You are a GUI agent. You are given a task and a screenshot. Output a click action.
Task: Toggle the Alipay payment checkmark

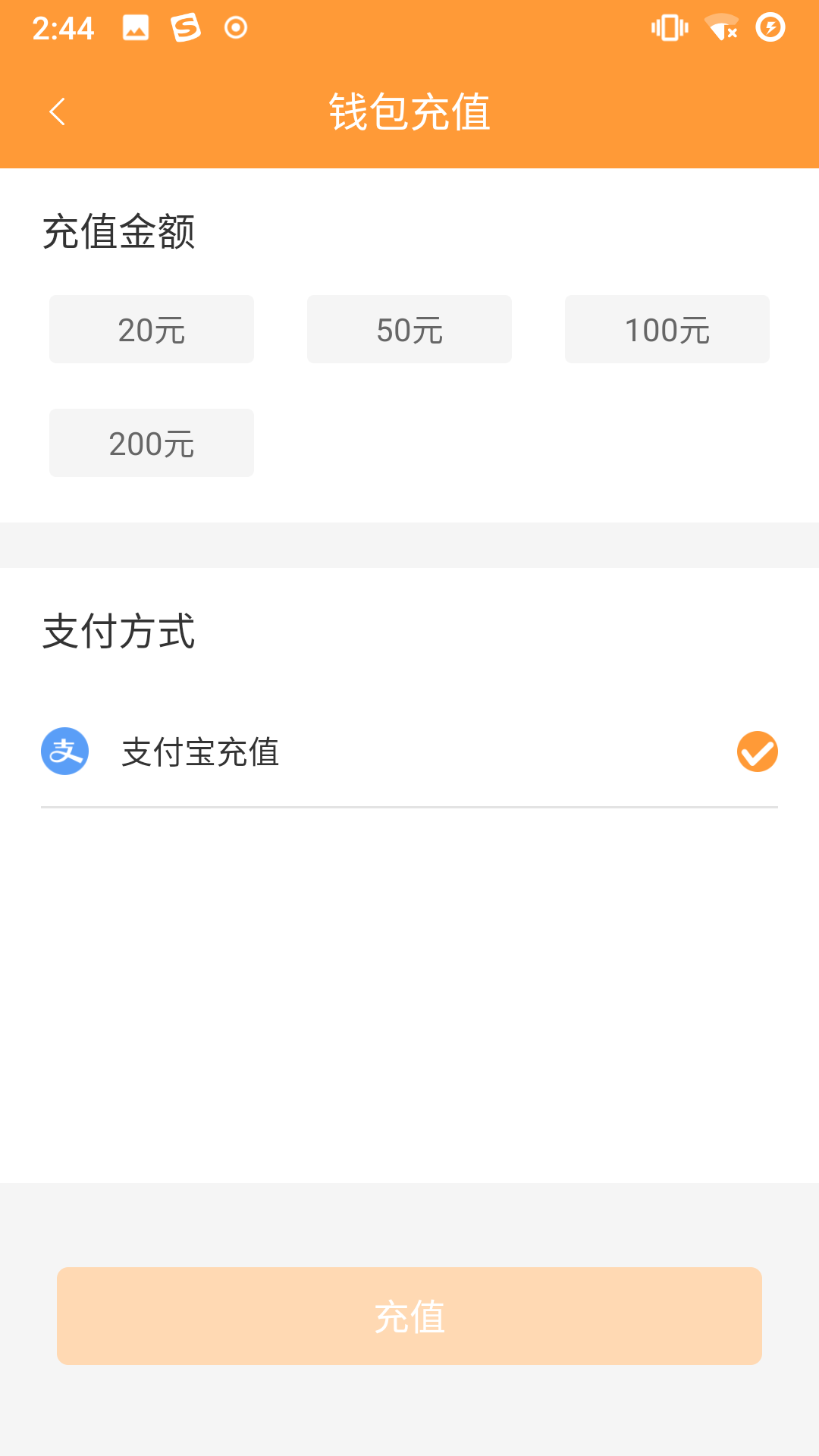point(757,752)
